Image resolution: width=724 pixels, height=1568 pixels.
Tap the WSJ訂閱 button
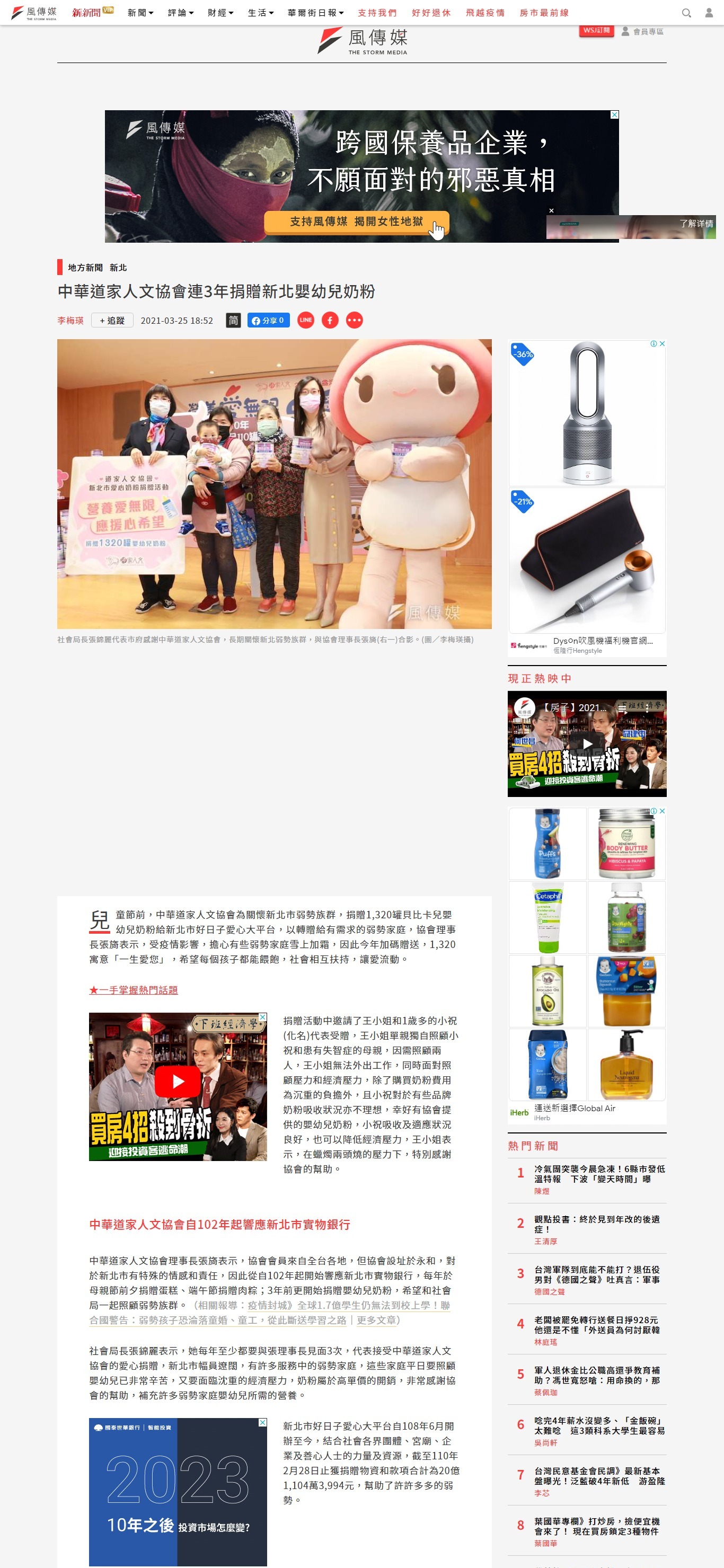[596, 30]
